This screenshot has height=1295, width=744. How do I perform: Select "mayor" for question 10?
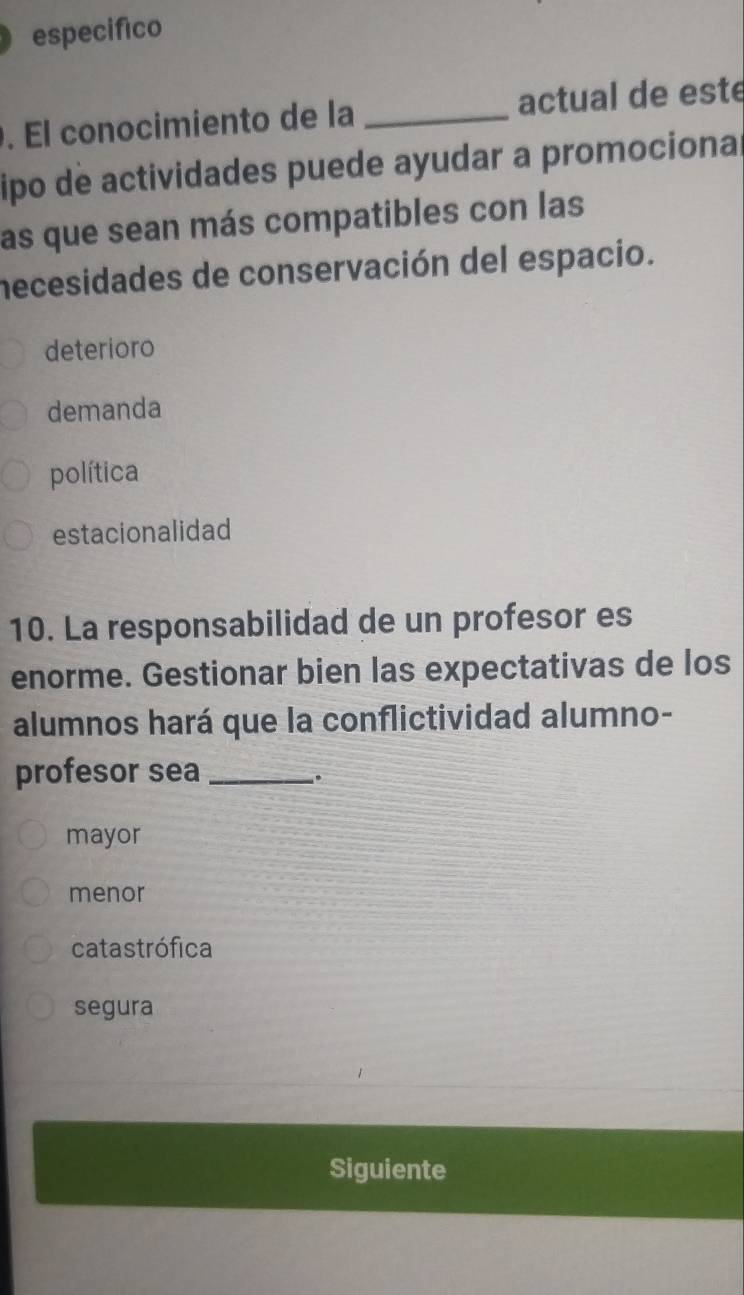click(x=38, y=834)
